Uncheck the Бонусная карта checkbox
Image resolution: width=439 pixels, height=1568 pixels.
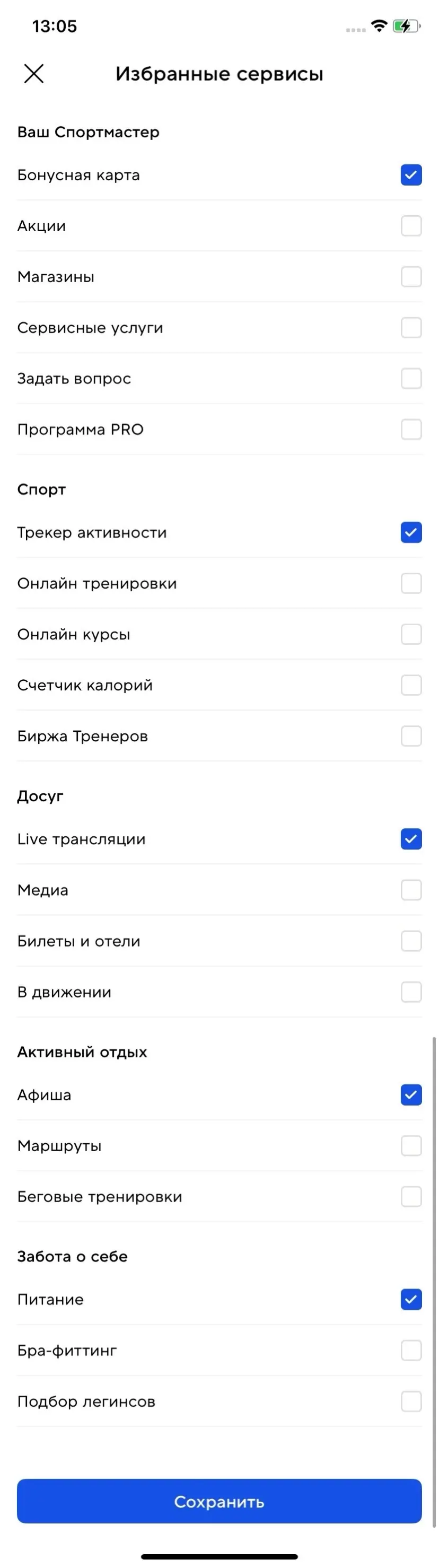pos(411,176)
